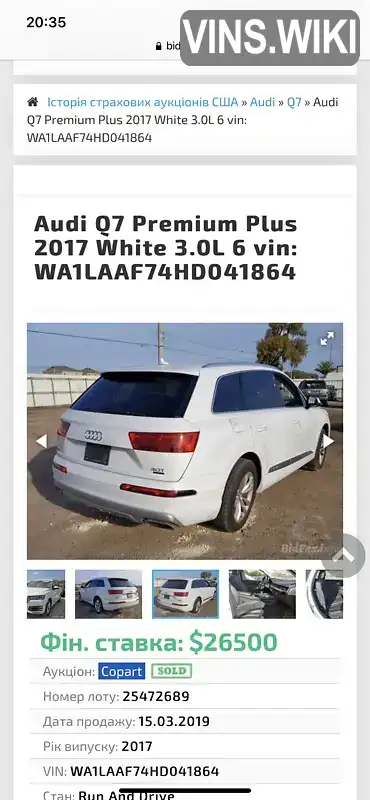Expand the car photo to fullscreen
Image resolution: width=370 pixels, height=800 pixels.
pyautogui.click(x=327, y=338)
